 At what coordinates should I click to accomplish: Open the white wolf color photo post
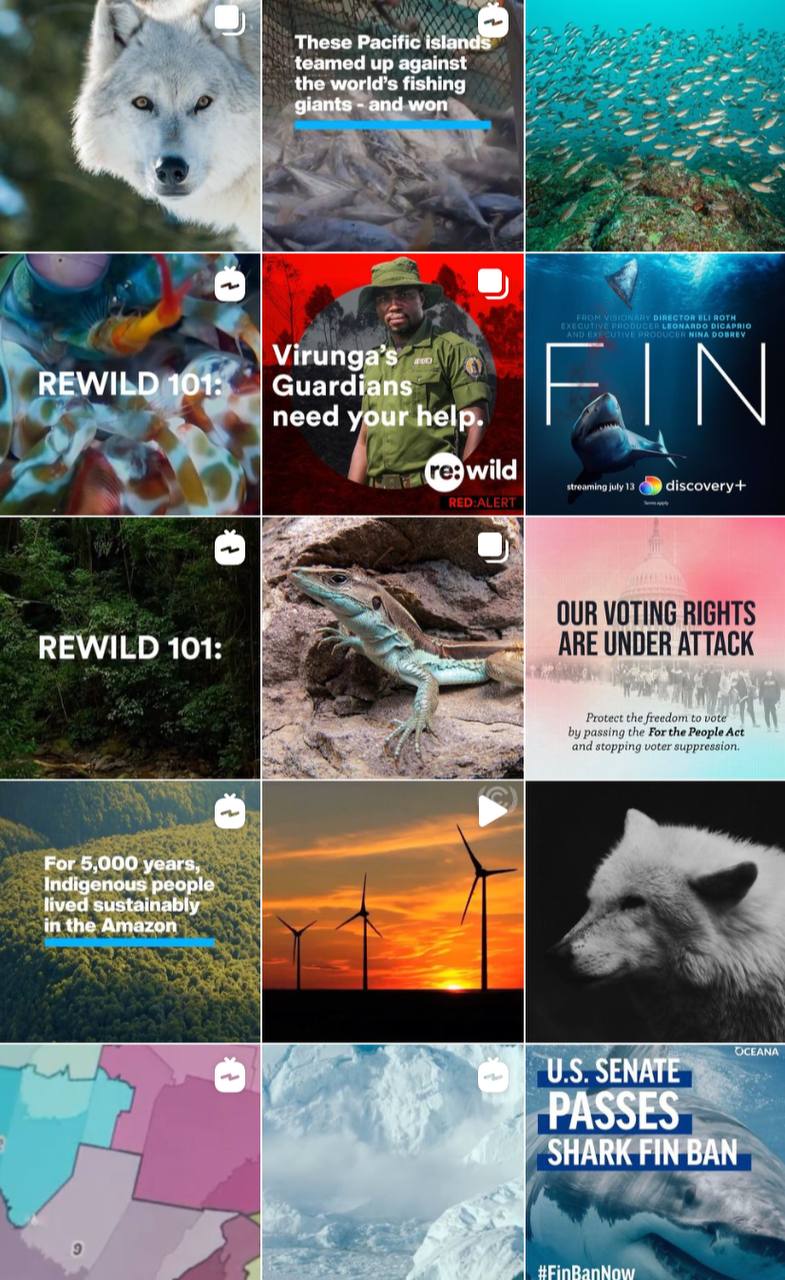pyautogui.click(x=130, y=125)
